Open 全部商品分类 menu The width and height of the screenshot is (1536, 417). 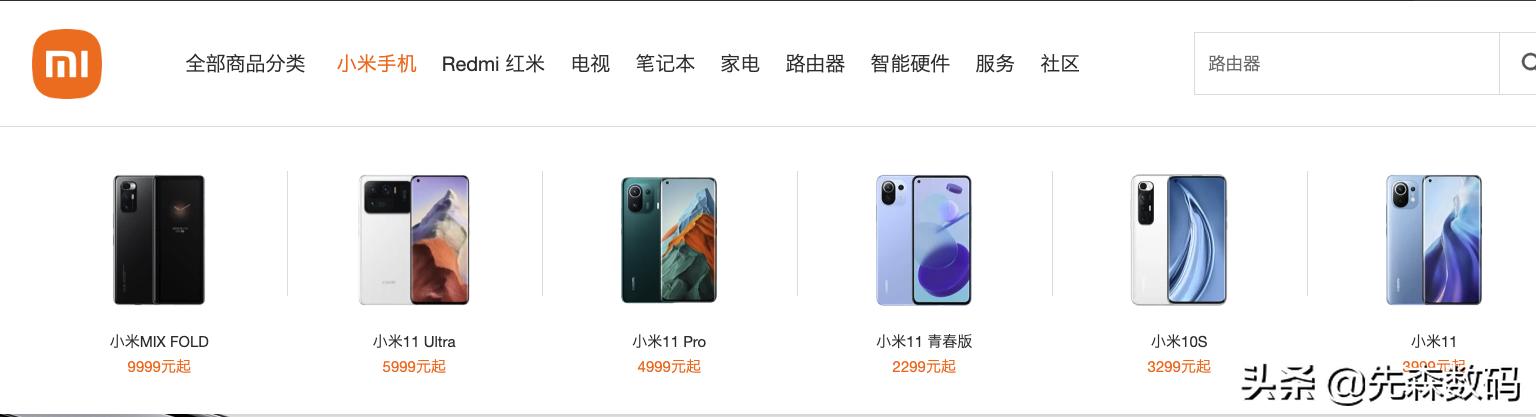click(x=245, y=64)
